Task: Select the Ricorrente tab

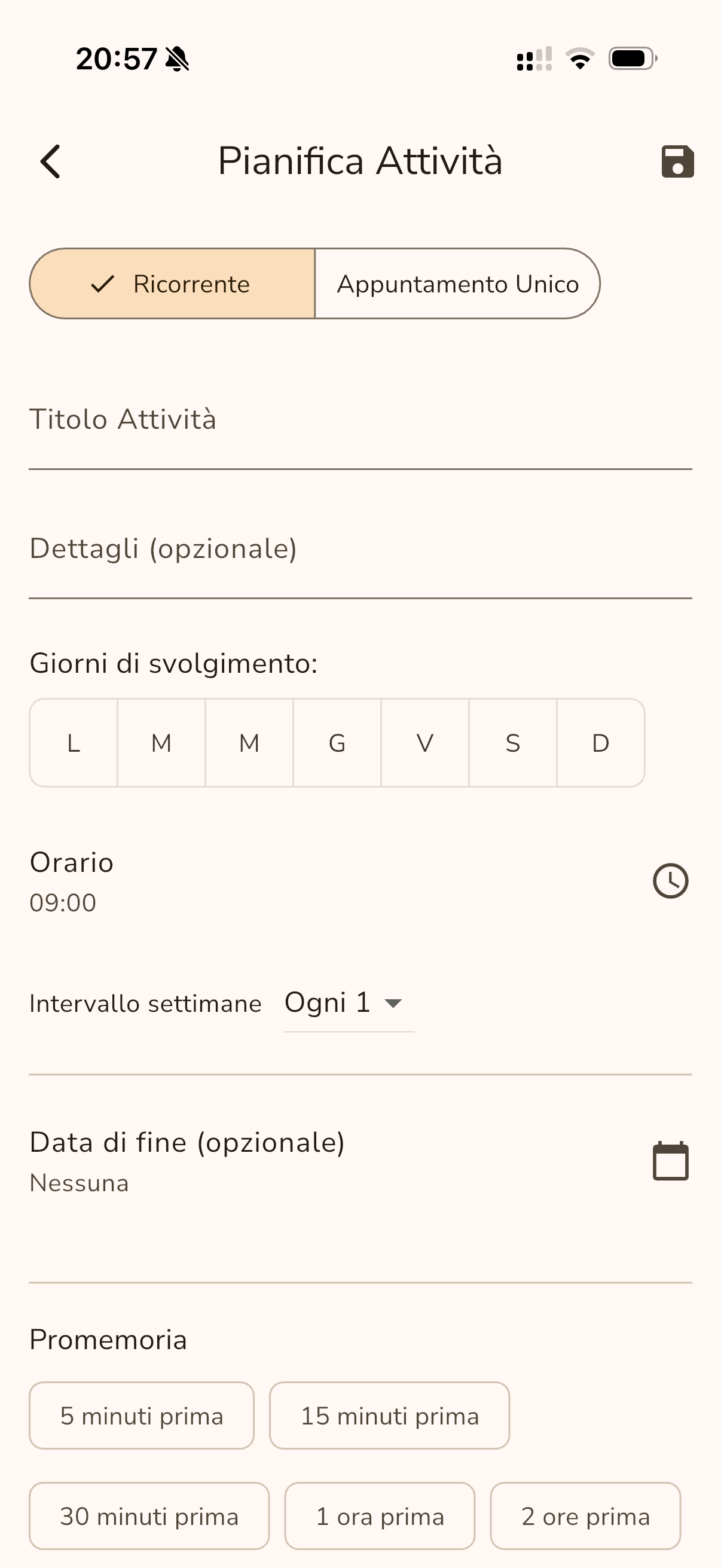Action: pos(172,283)
